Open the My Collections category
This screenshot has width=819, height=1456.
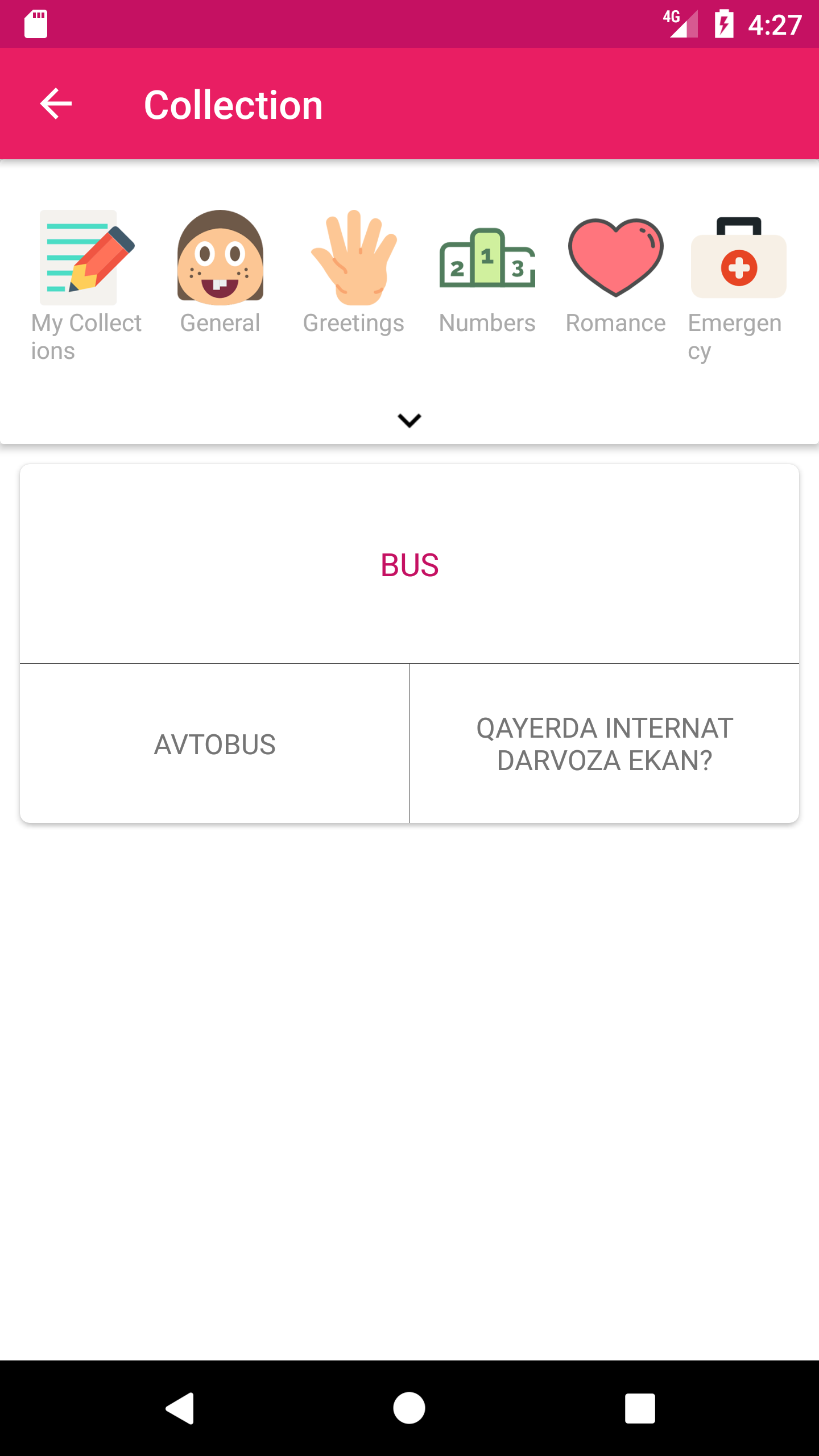click(86, 284)
